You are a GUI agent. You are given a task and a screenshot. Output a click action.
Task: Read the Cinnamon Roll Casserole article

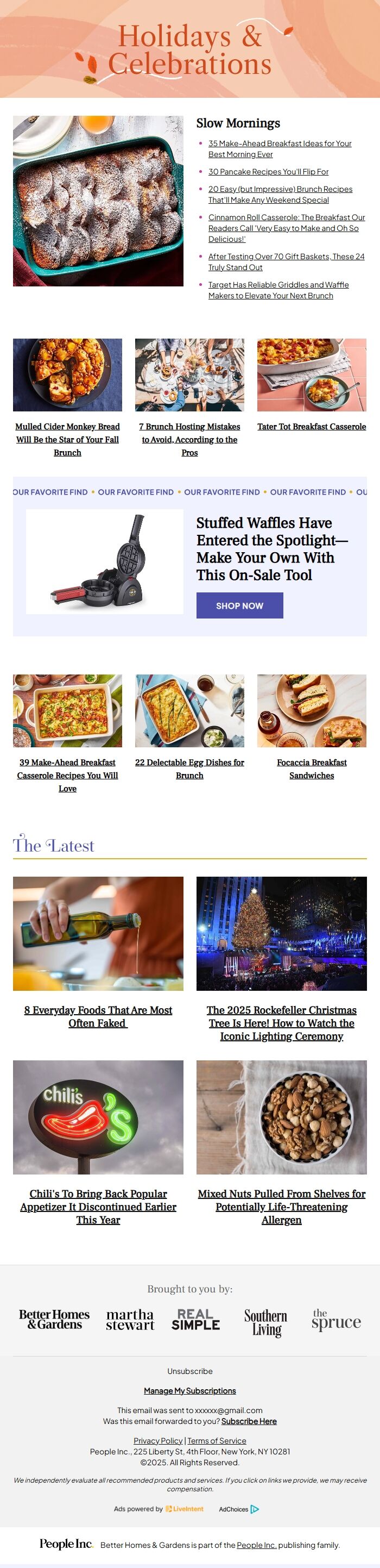click(287, 228)
